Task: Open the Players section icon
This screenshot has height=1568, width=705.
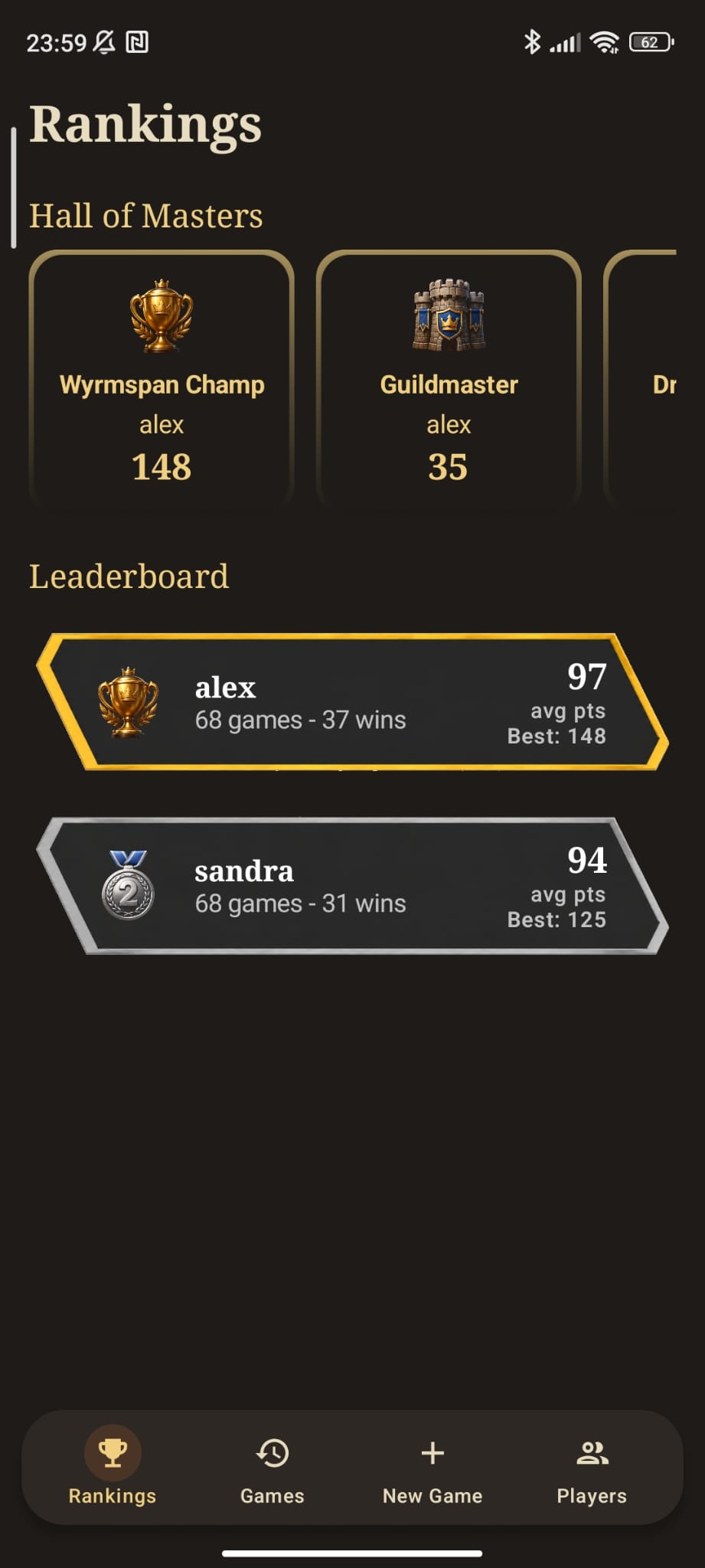Action: pyautogui.click(x=592, y=1452)
